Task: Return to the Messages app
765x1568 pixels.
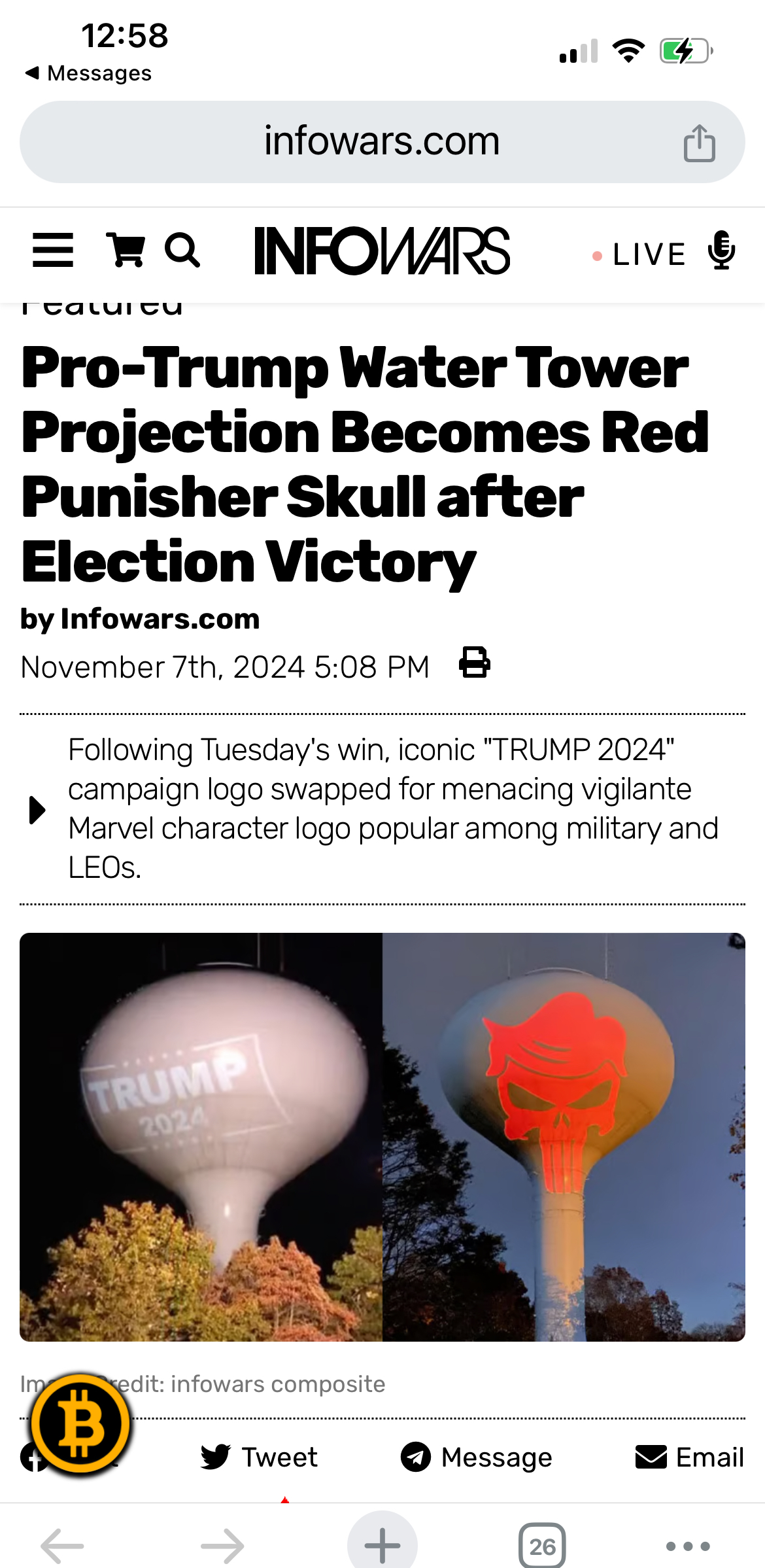Action: [88, 73]
